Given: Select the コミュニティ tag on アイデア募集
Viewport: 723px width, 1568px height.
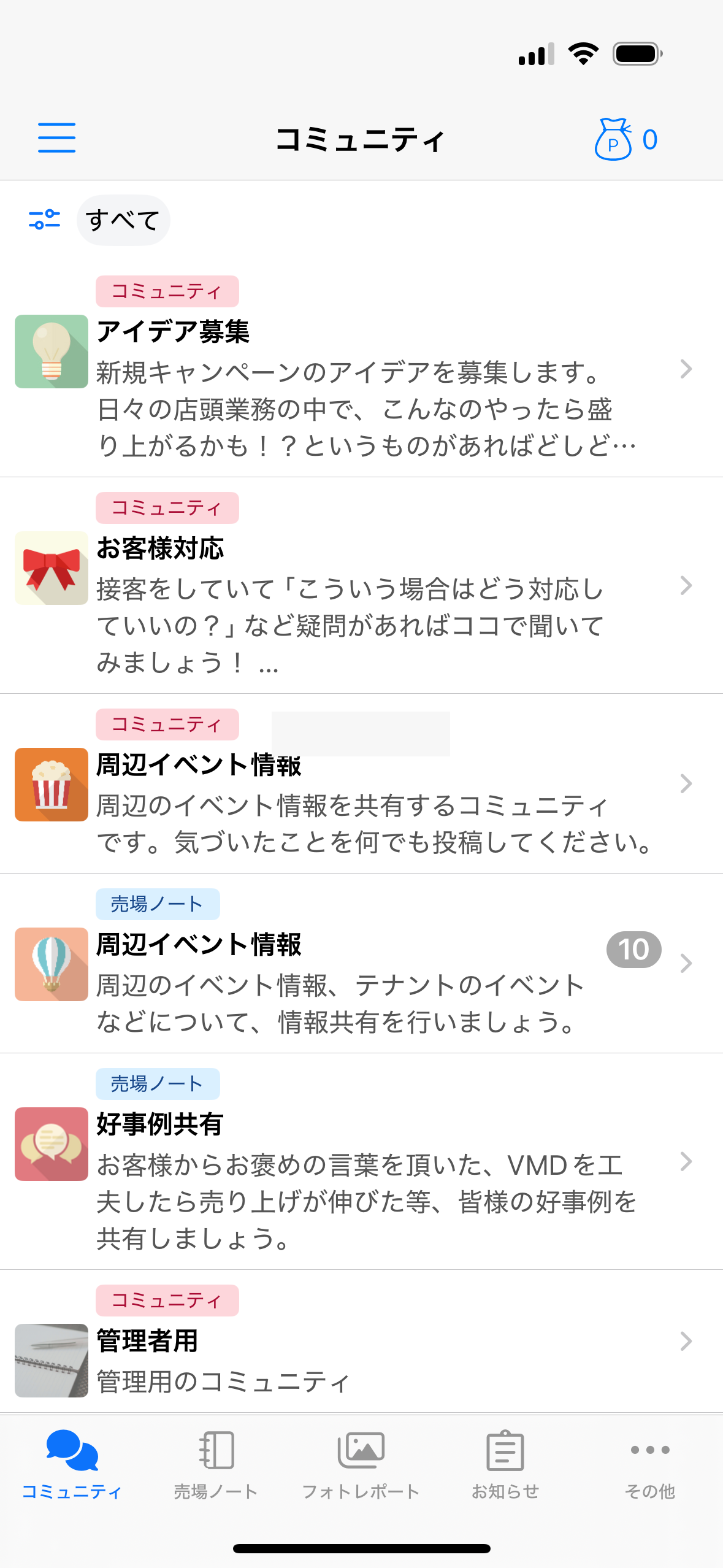Looking at the screenshot, I should tap(167, 291).
